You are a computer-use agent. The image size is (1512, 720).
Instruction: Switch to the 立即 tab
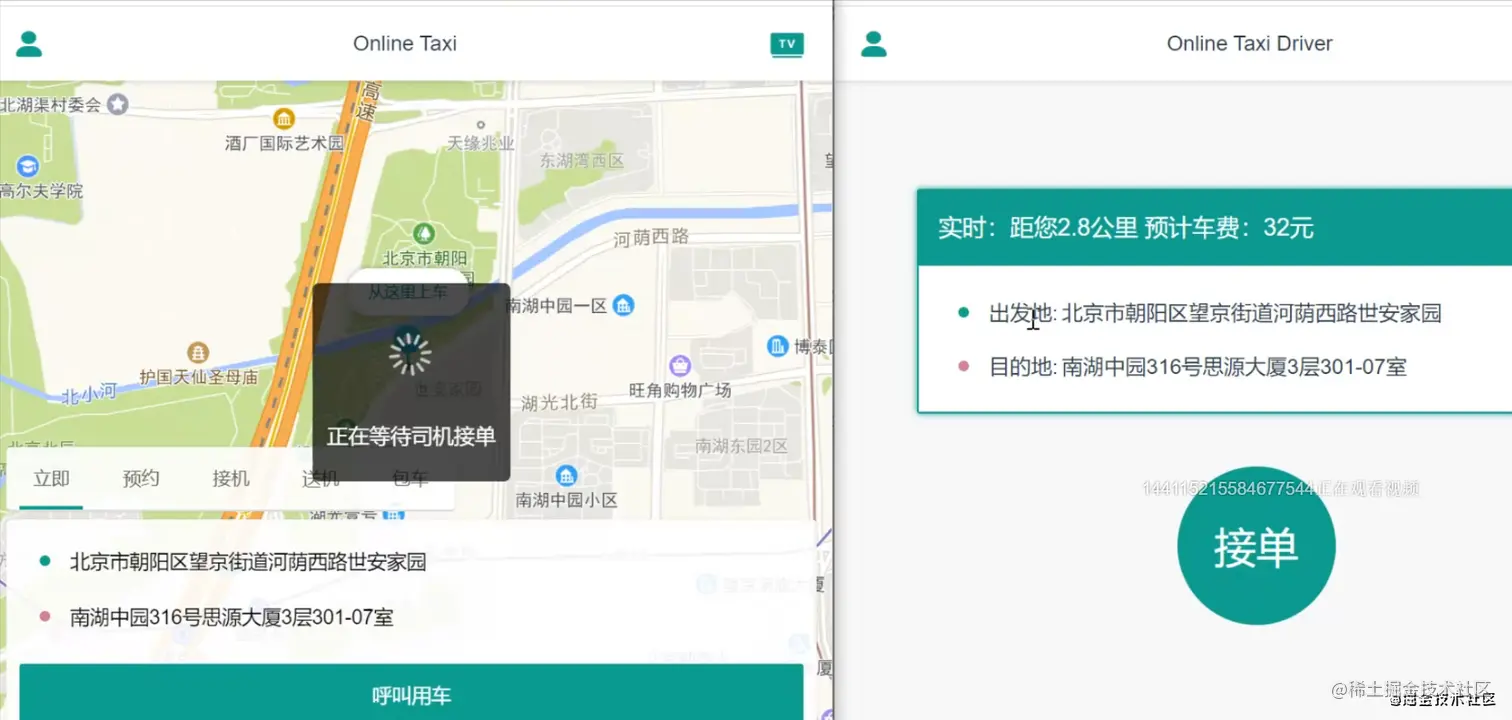51,479
